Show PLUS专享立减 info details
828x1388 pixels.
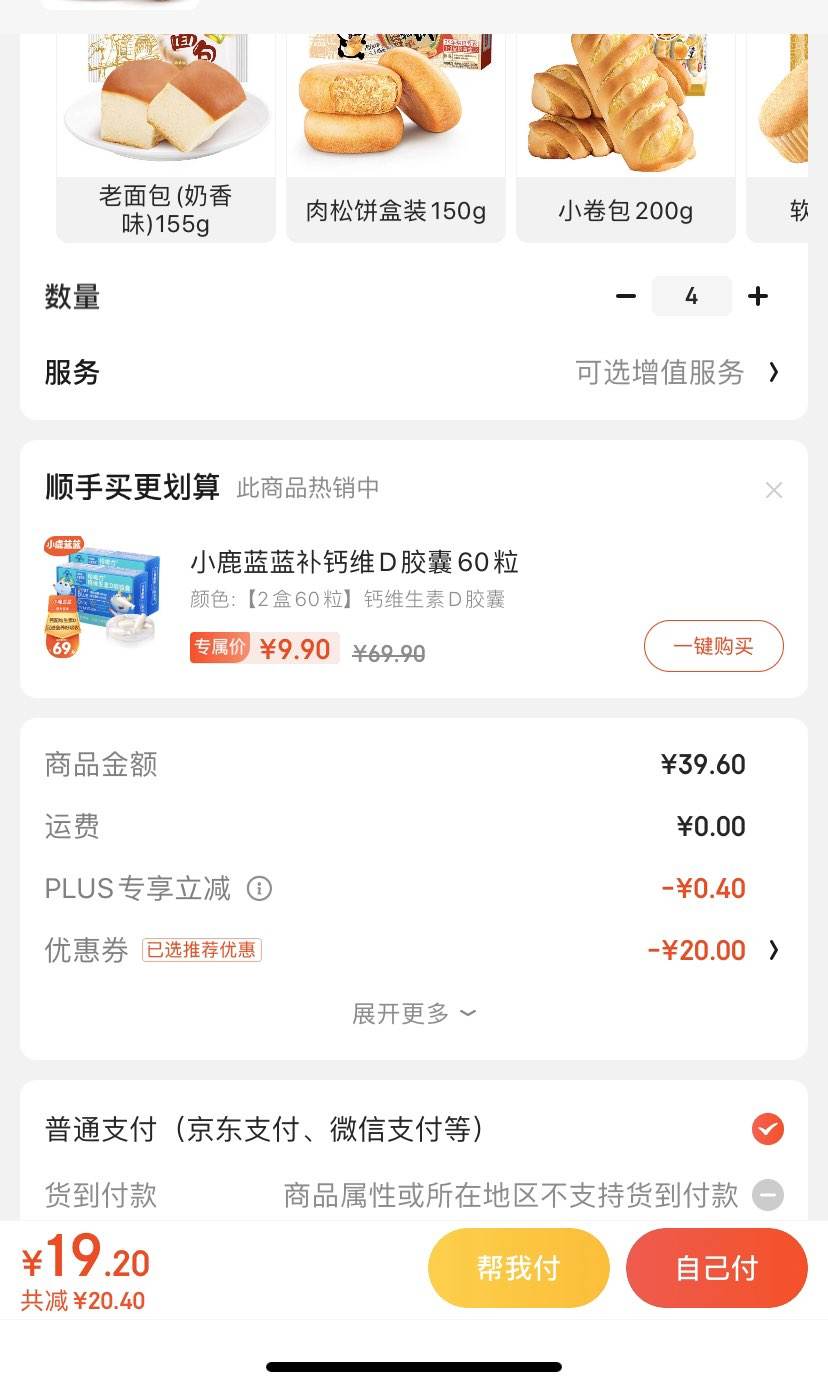tap(259, 888)
